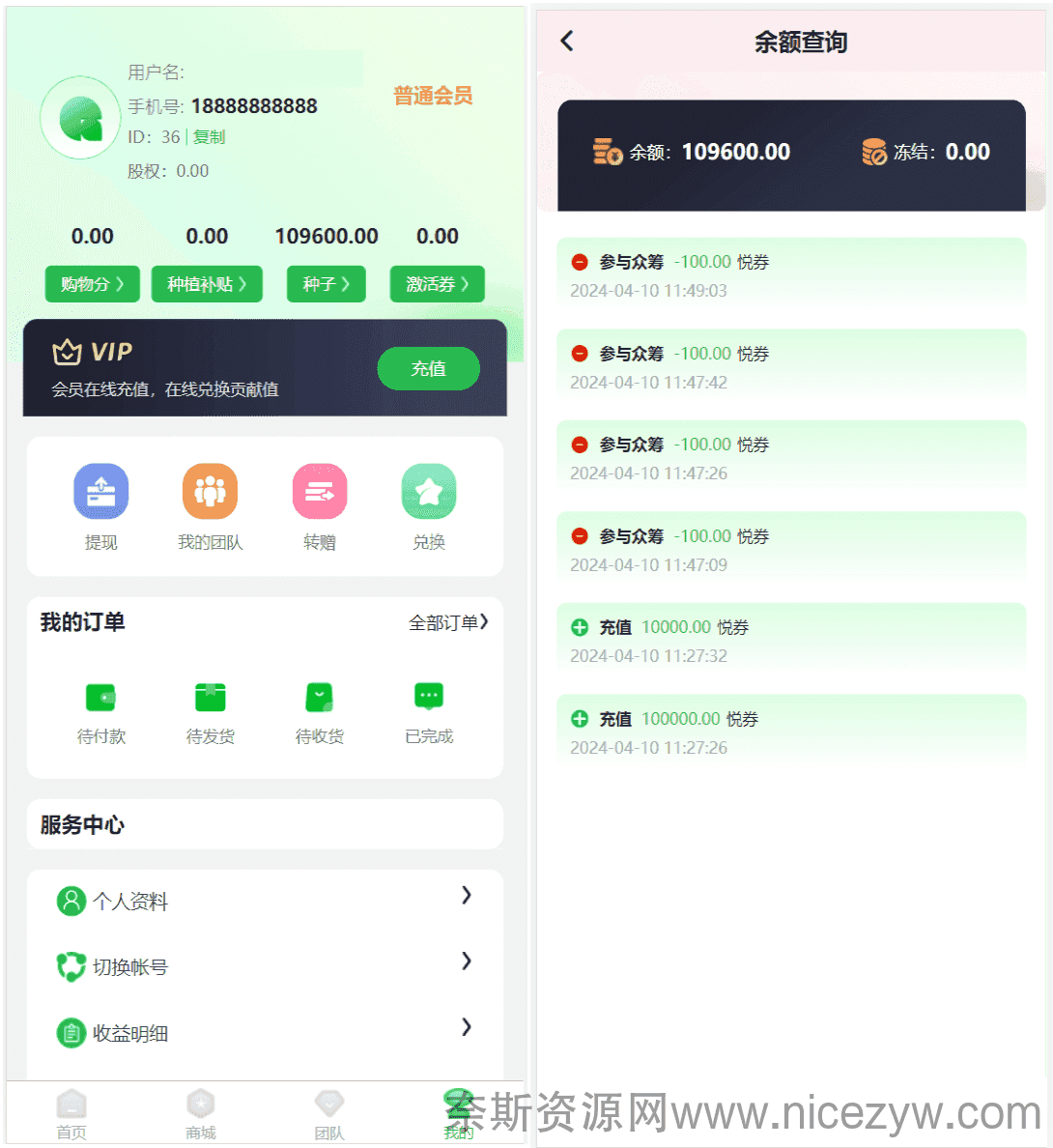The width and height of the screenshot is (1053, 1148).
Task: Open the 购物分 balance
Action: [x=93, y=284]
